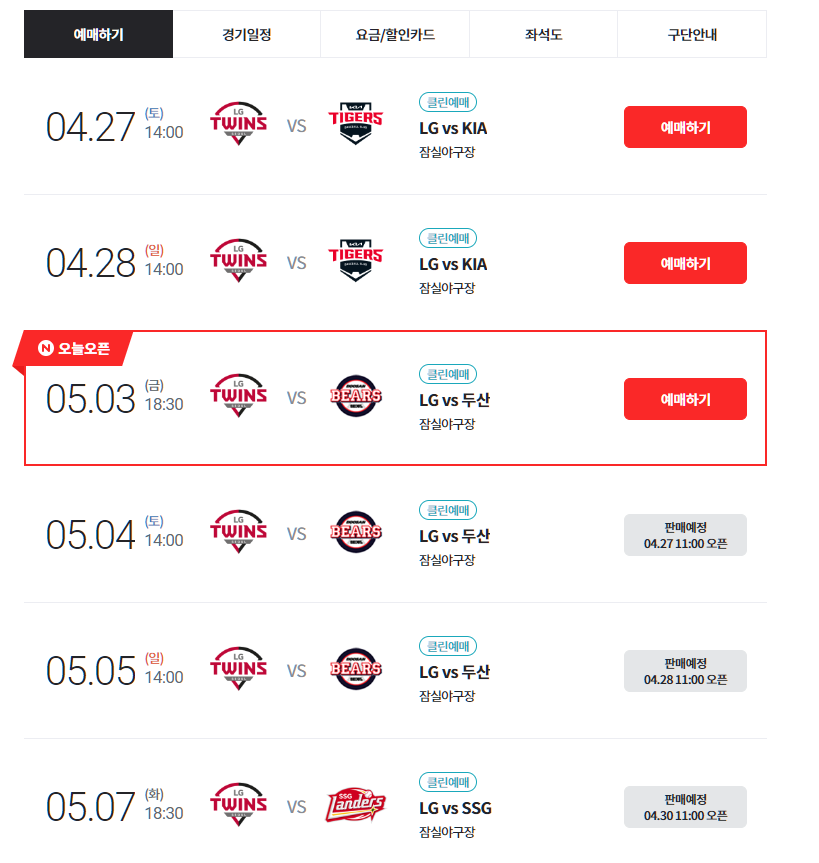Select the active 예매하기 tab

point(97,33)
